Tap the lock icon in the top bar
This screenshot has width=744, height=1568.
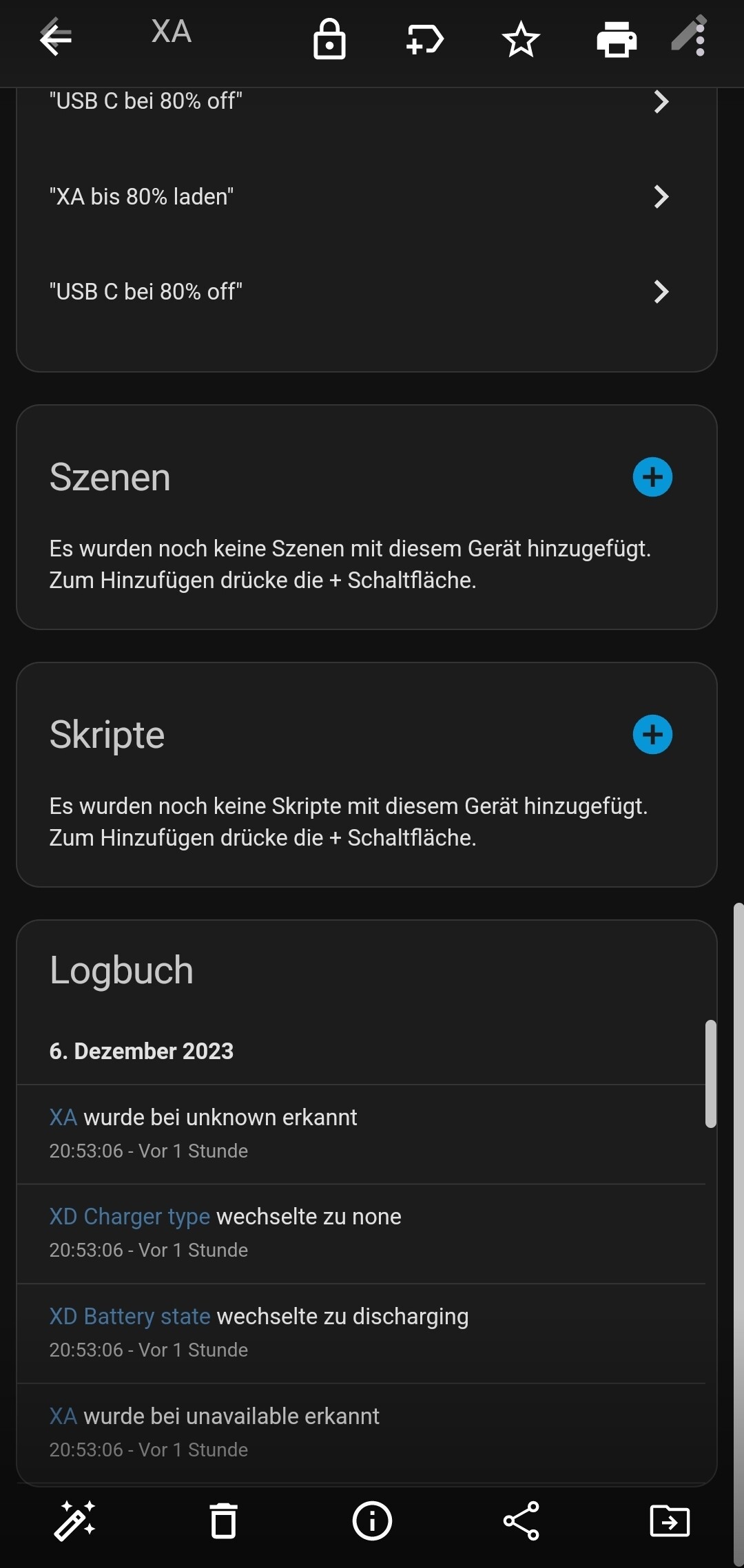329,39
